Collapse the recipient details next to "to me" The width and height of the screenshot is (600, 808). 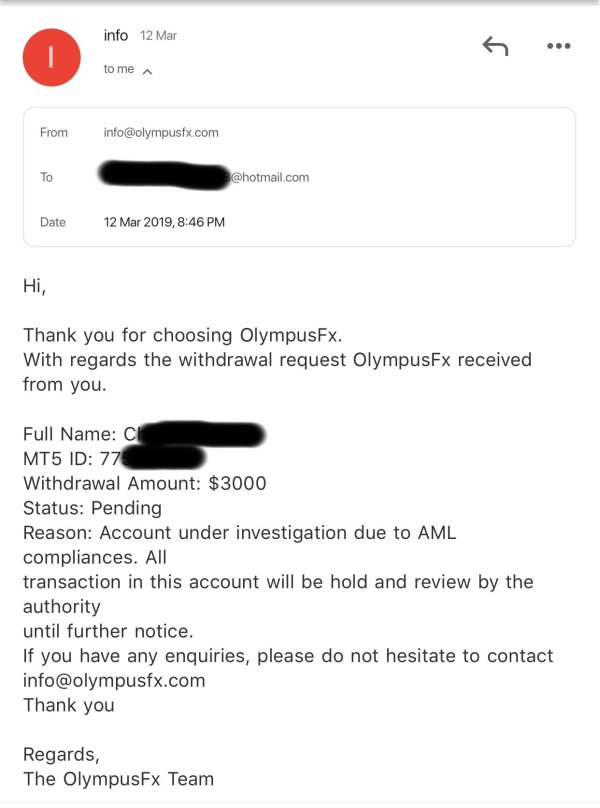pyautogui.click(x=147, y=71)
